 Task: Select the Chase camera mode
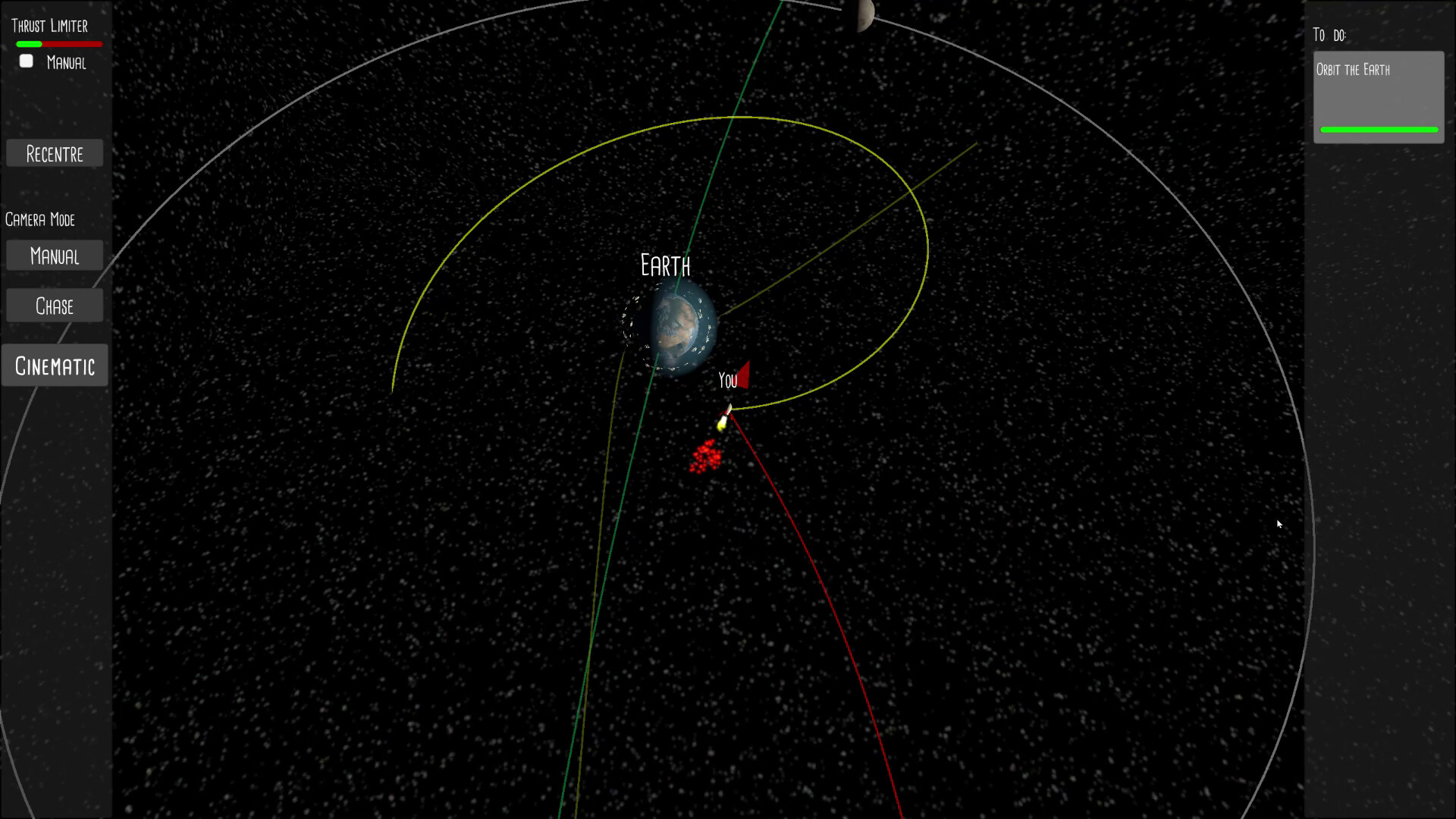point(55,306)
